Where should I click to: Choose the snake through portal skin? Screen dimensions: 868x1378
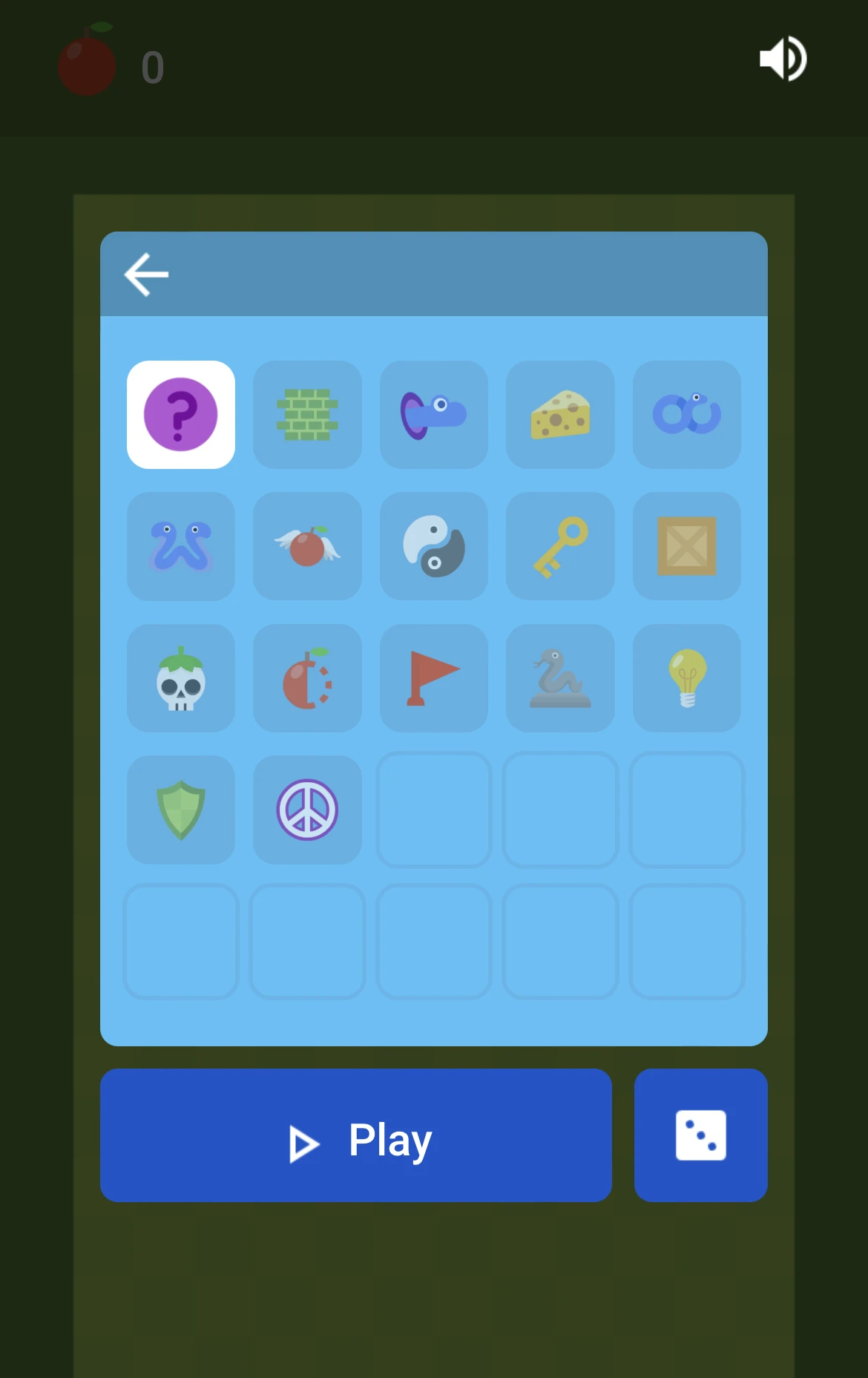(433, 414)
